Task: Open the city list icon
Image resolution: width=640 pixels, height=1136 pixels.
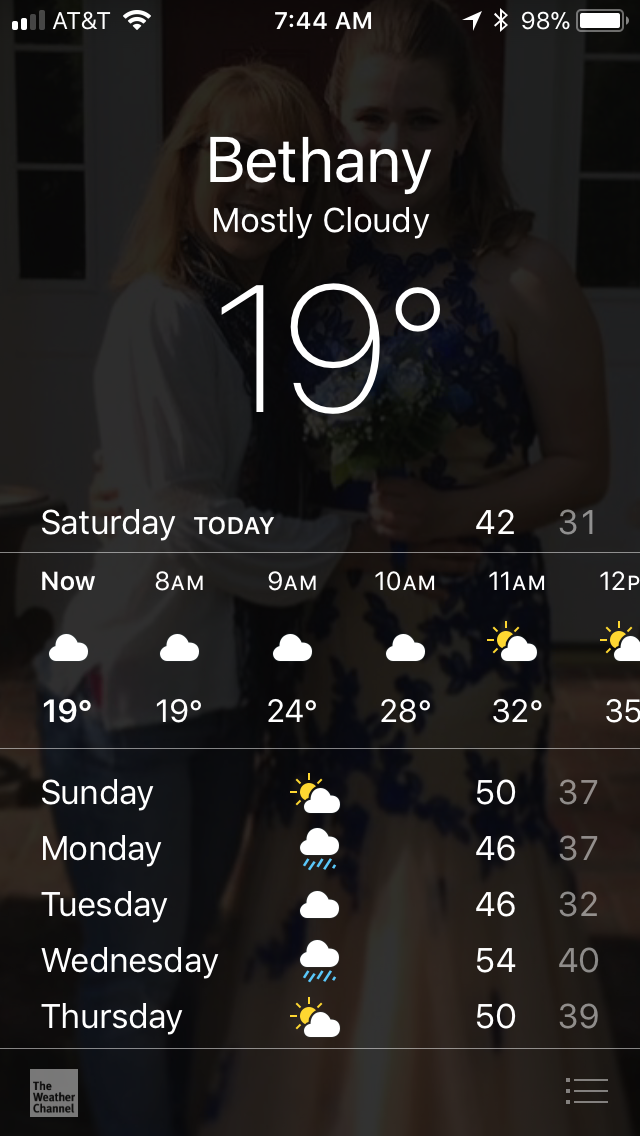Action: (586, 1090)
